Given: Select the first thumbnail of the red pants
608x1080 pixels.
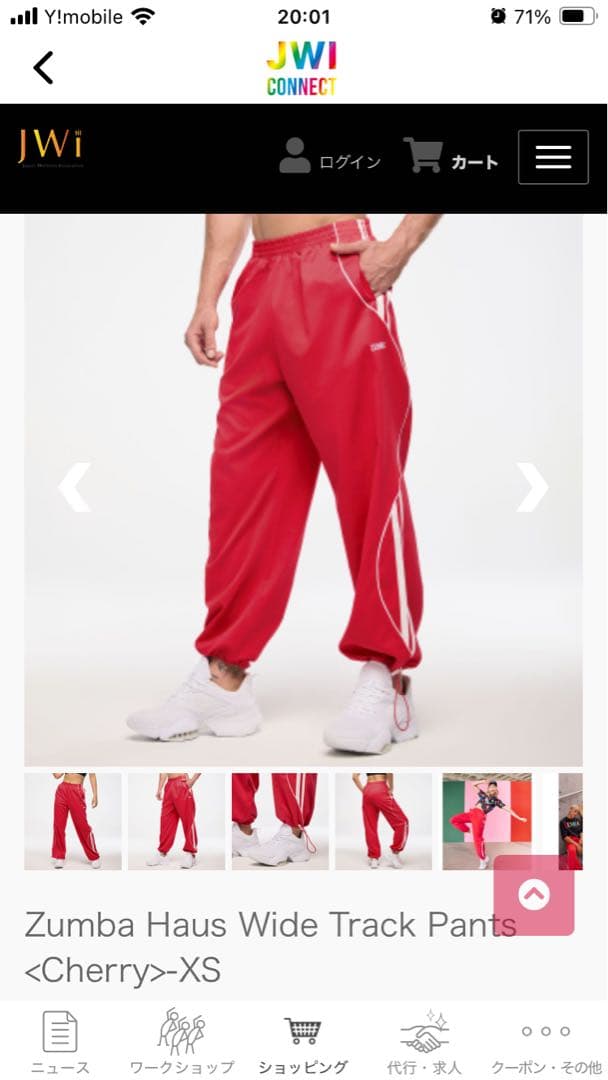Looking at the screenshot, I should [x=73, y=821].
